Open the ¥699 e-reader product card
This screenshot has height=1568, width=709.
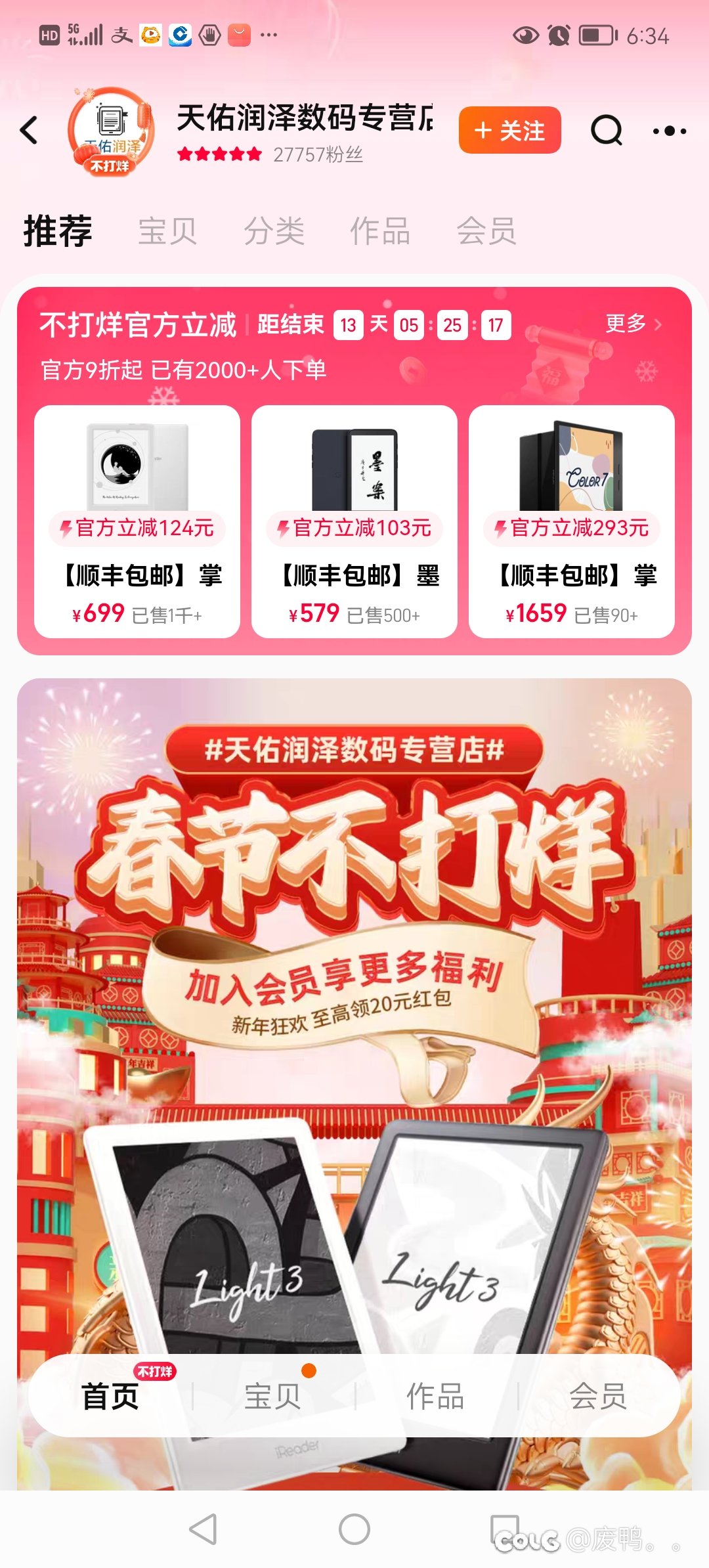pyautogui.click(x=137, y=521)
